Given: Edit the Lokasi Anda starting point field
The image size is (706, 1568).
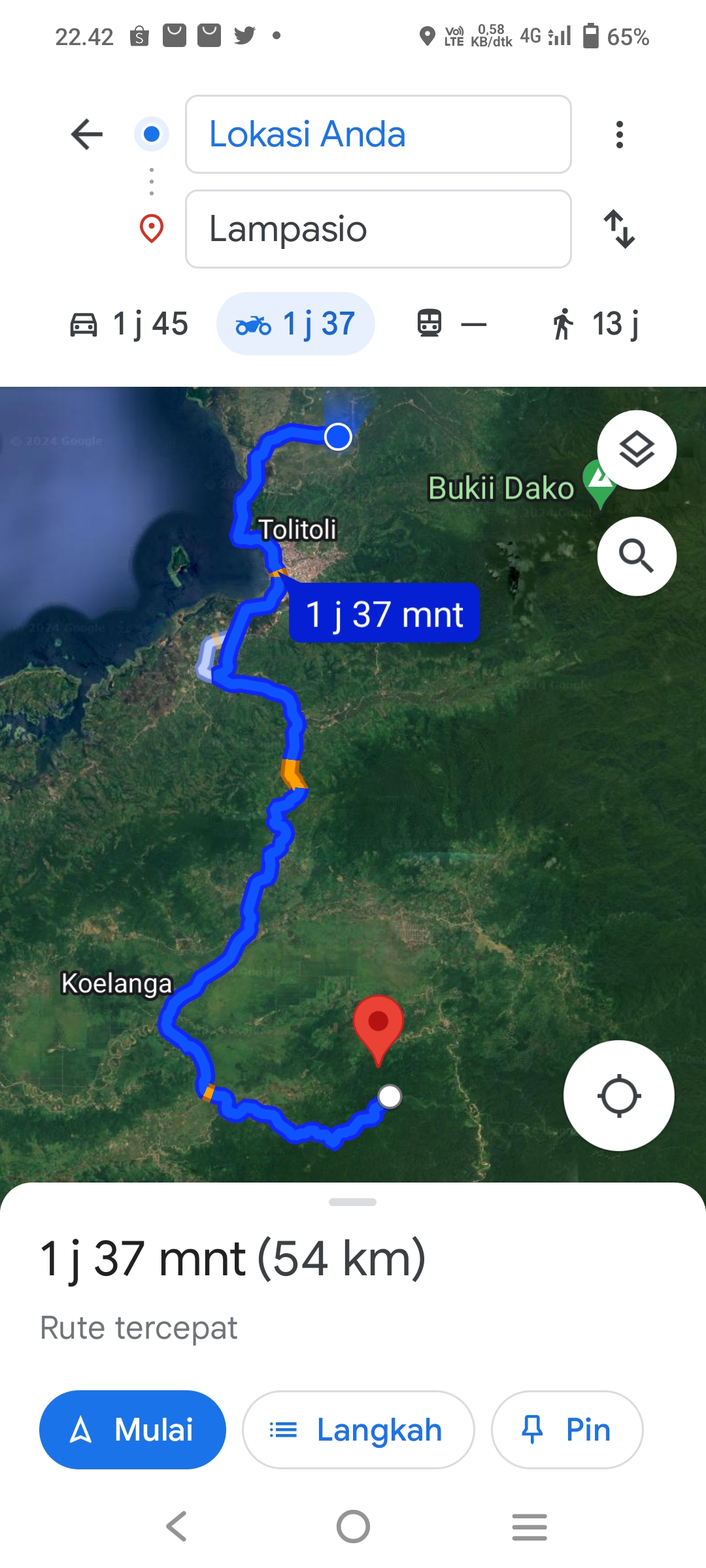Looking at the screenshot, I should (378, 135).
